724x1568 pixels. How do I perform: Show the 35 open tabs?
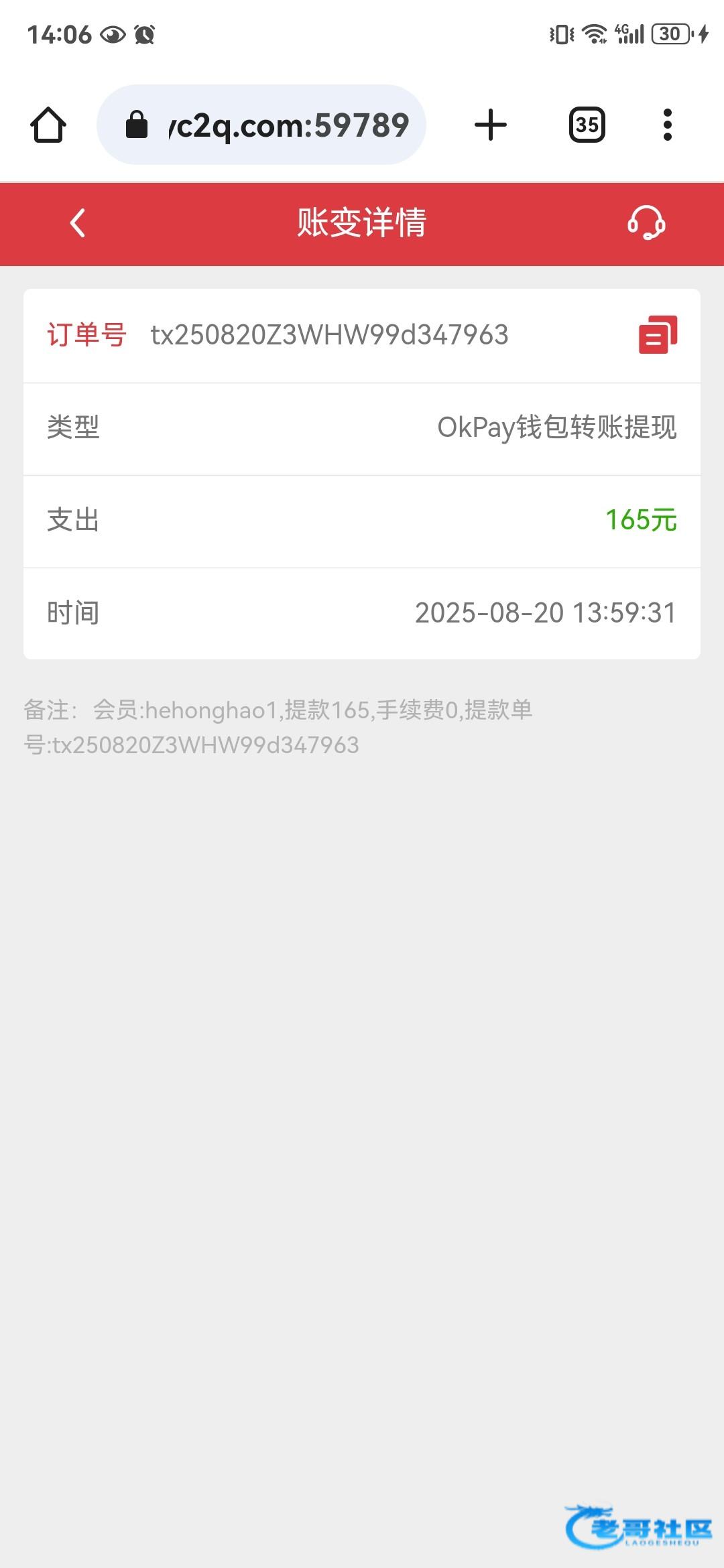point(587,125)
